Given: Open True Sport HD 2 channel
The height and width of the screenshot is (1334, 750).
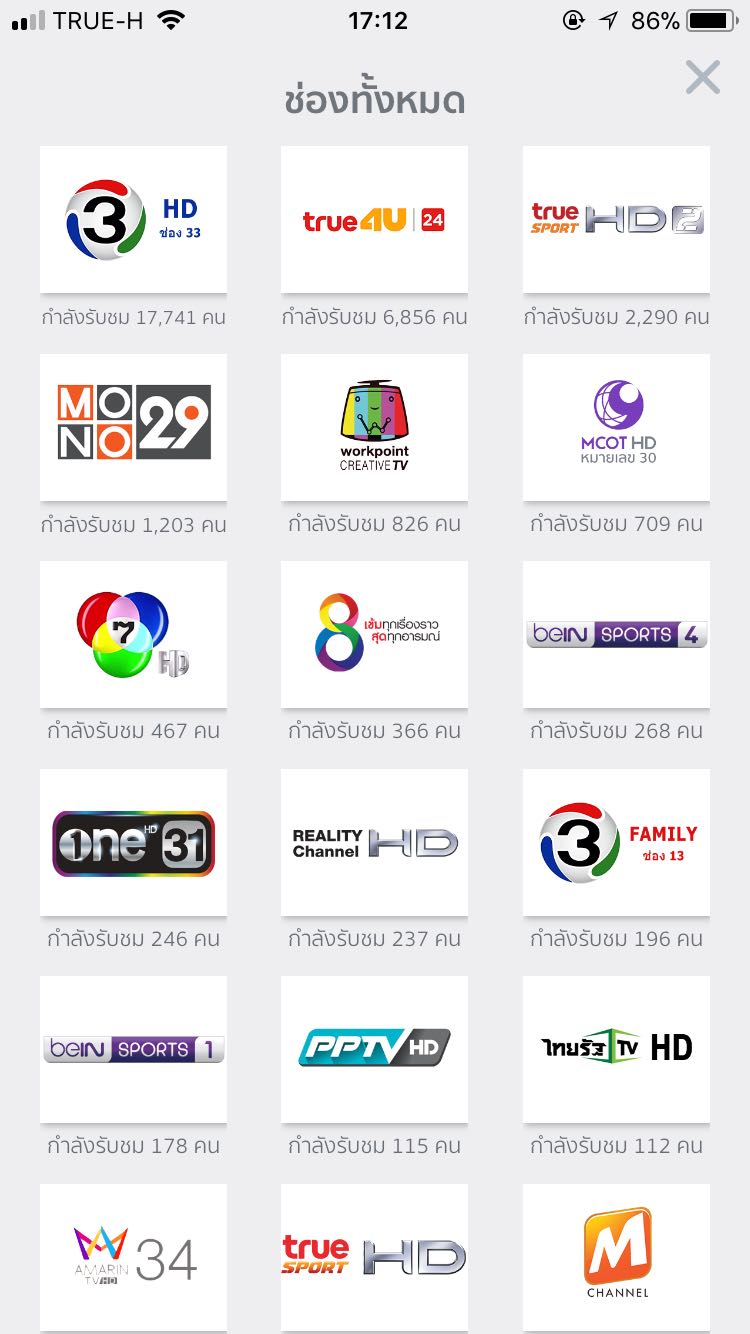Looking at the screenshot, I should [x=616, y=220].
